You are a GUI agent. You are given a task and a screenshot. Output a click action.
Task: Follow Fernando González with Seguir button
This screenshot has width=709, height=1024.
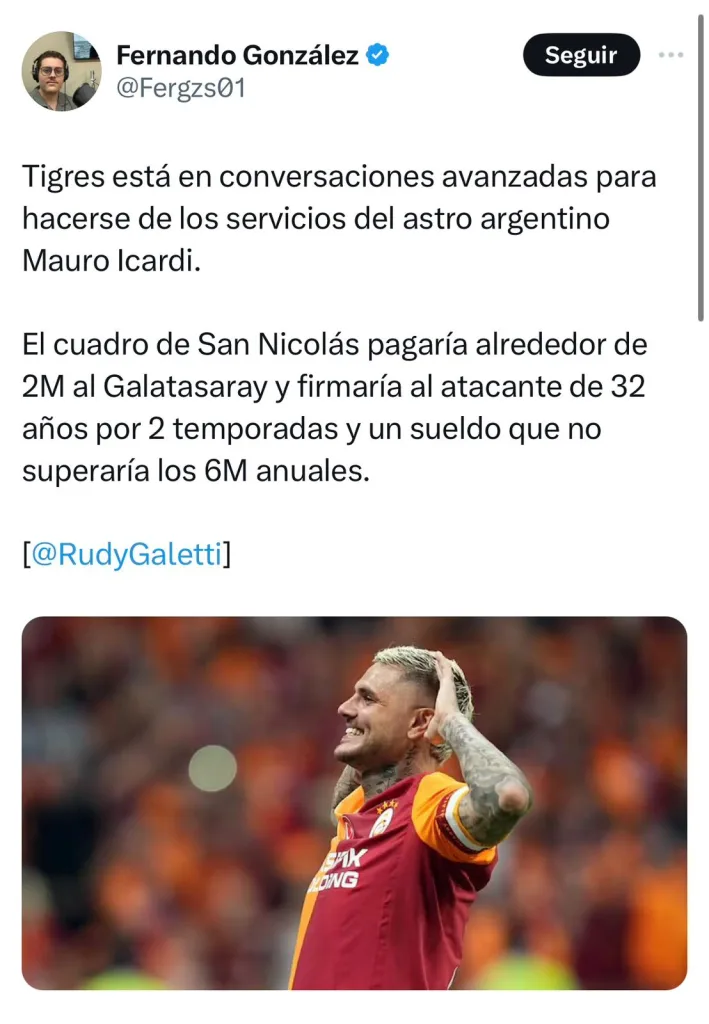coord(581,56)
